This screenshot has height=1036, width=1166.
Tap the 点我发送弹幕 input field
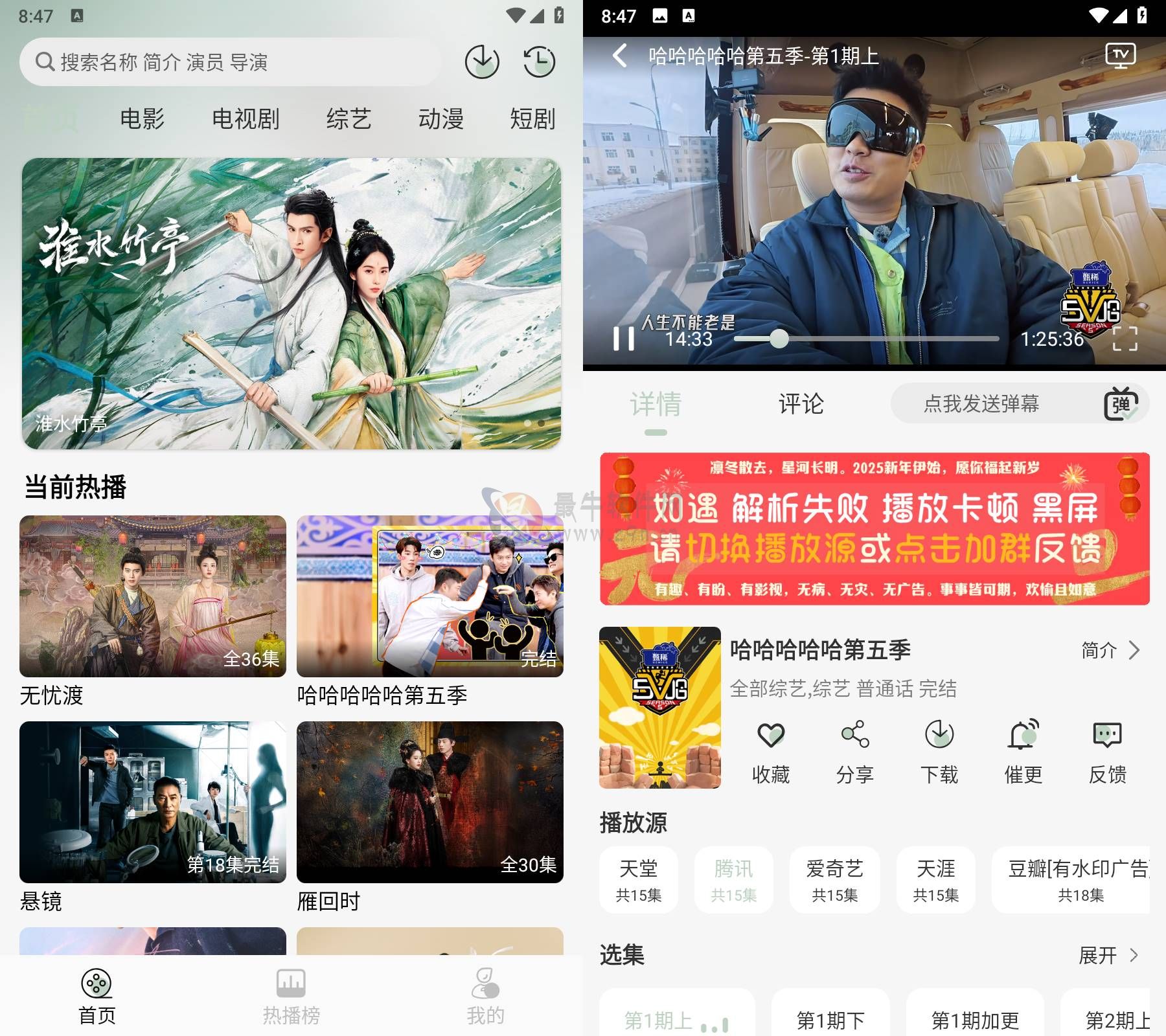click(981, 404)
